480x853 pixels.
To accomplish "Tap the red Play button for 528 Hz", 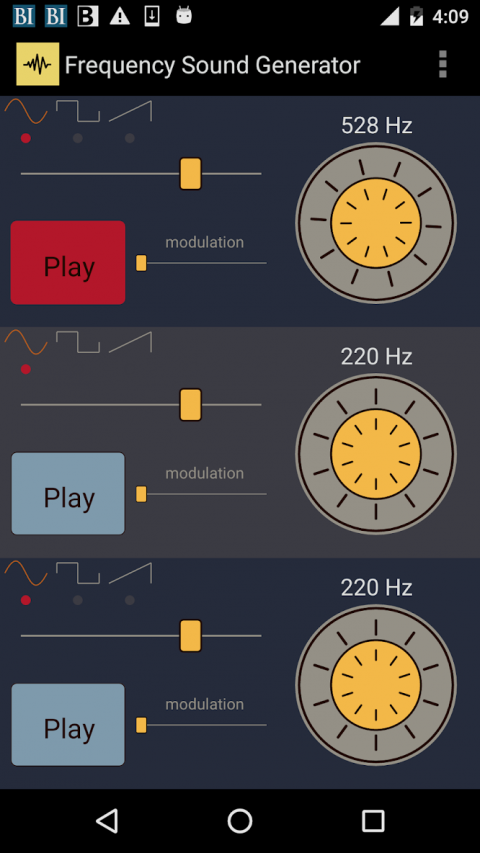I will click(68, 262).
